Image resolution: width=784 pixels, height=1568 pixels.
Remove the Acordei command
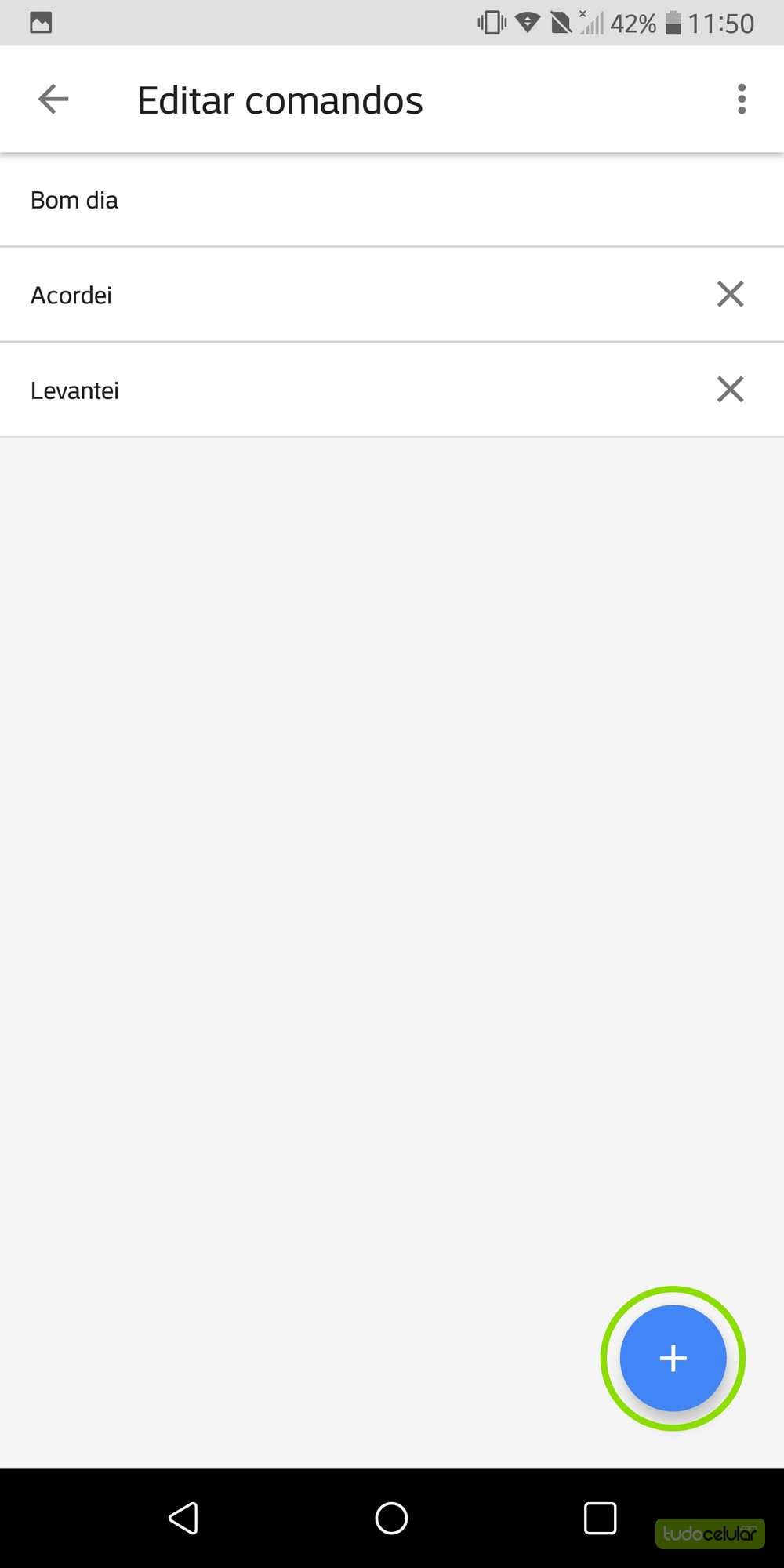[x=730, y=295]
